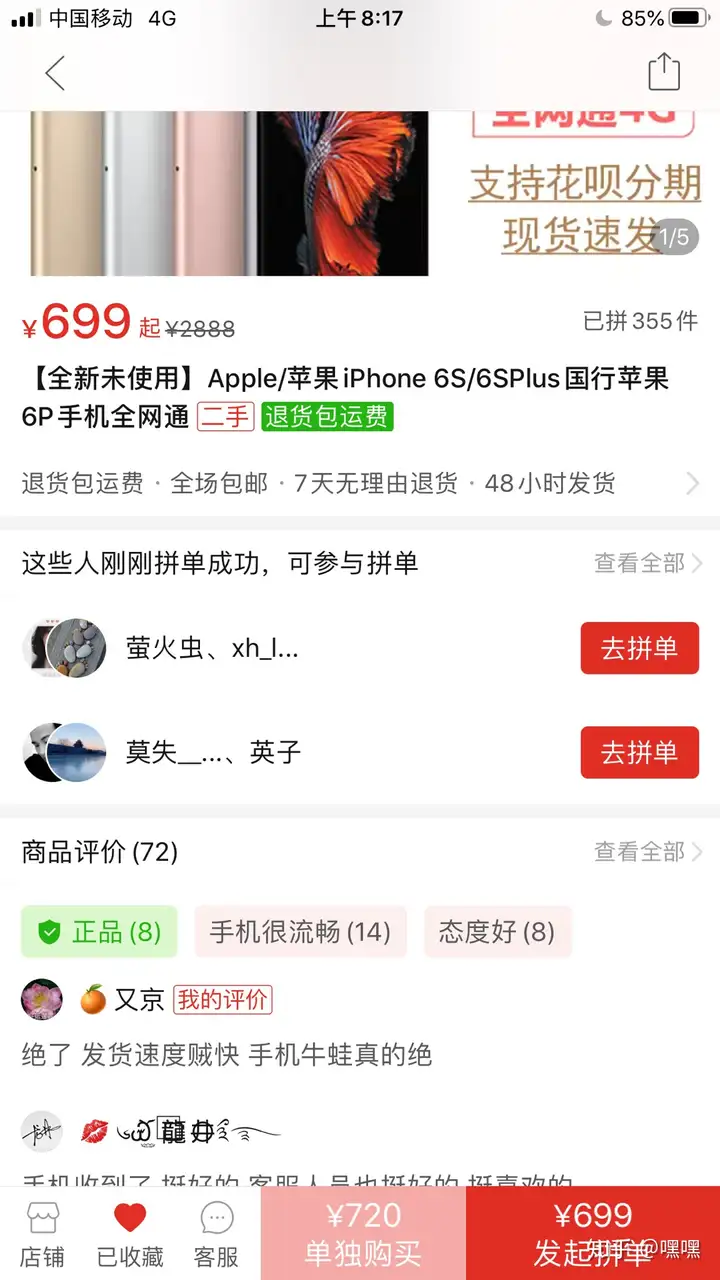Screen dimensions: 720x1280
Task: Filter reviews by 态度好 (8)
Action: coord(497,932)
